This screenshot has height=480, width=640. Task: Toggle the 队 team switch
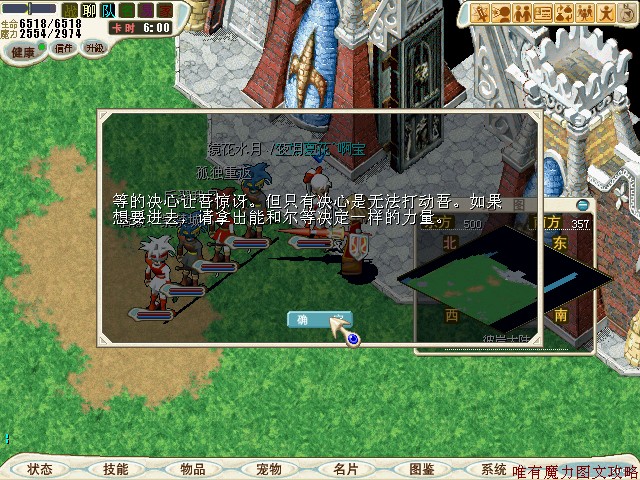[x=108, y=11]
